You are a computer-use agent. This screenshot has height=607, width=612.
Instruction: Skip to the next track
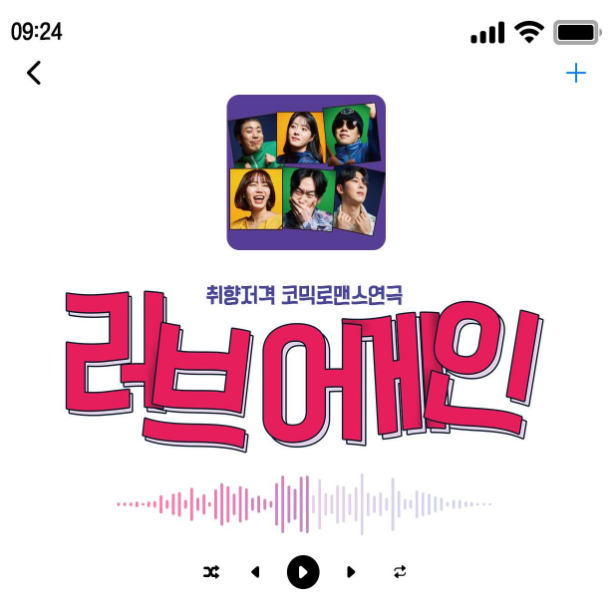(350, 572)
